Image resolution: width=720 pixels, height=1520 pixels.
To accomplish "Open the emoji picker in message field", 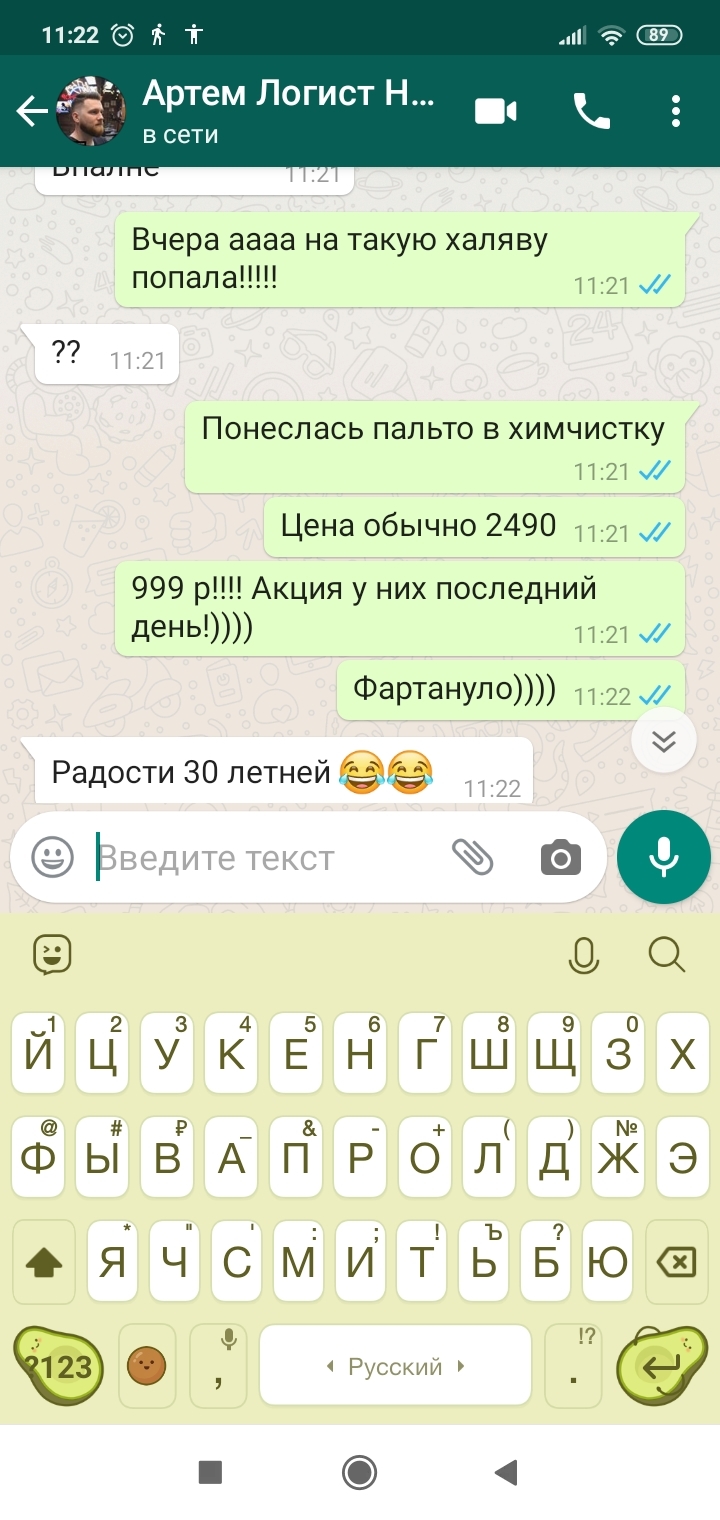I will point(53,857).
